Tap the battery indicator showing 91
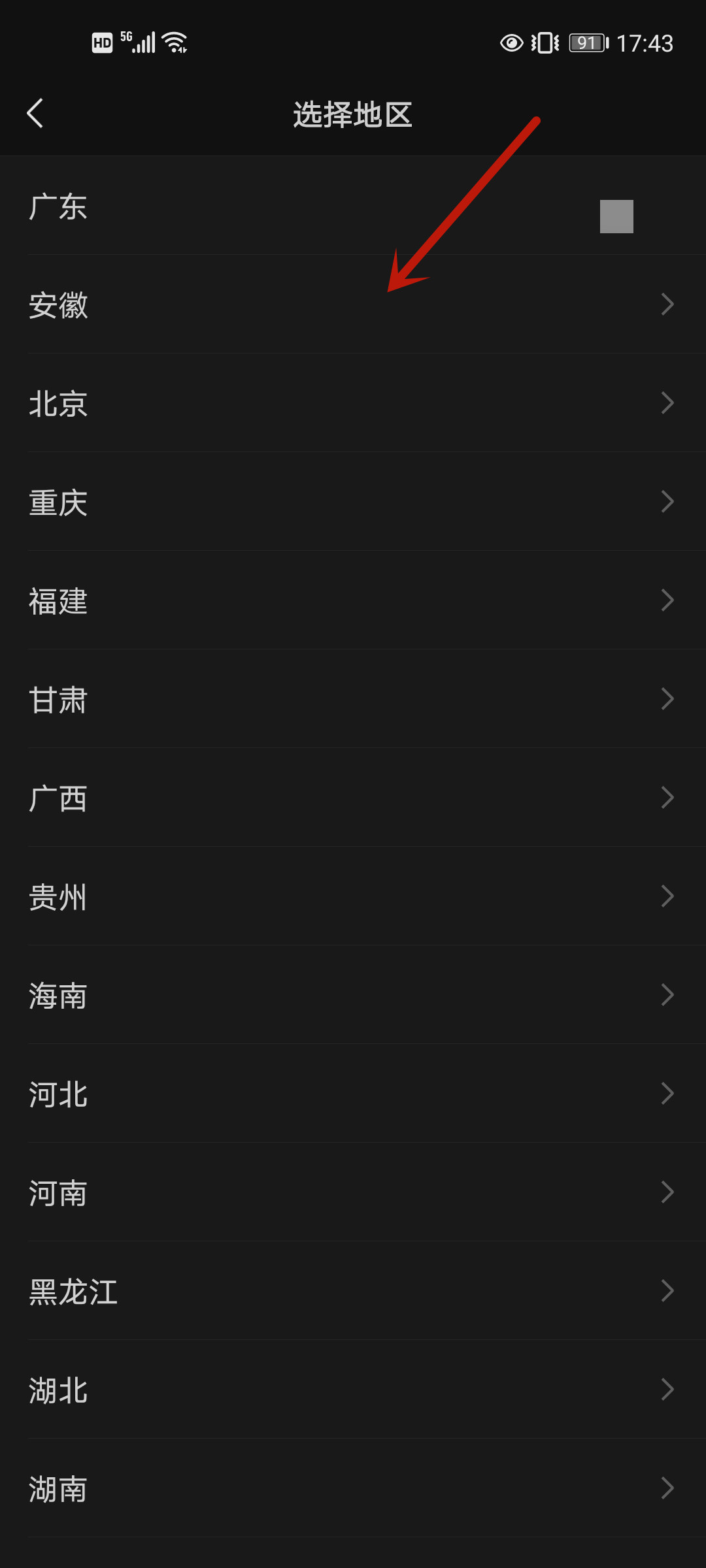Image resolution: width=706 pixels, height=1568 pixels. tap(586, 42)
